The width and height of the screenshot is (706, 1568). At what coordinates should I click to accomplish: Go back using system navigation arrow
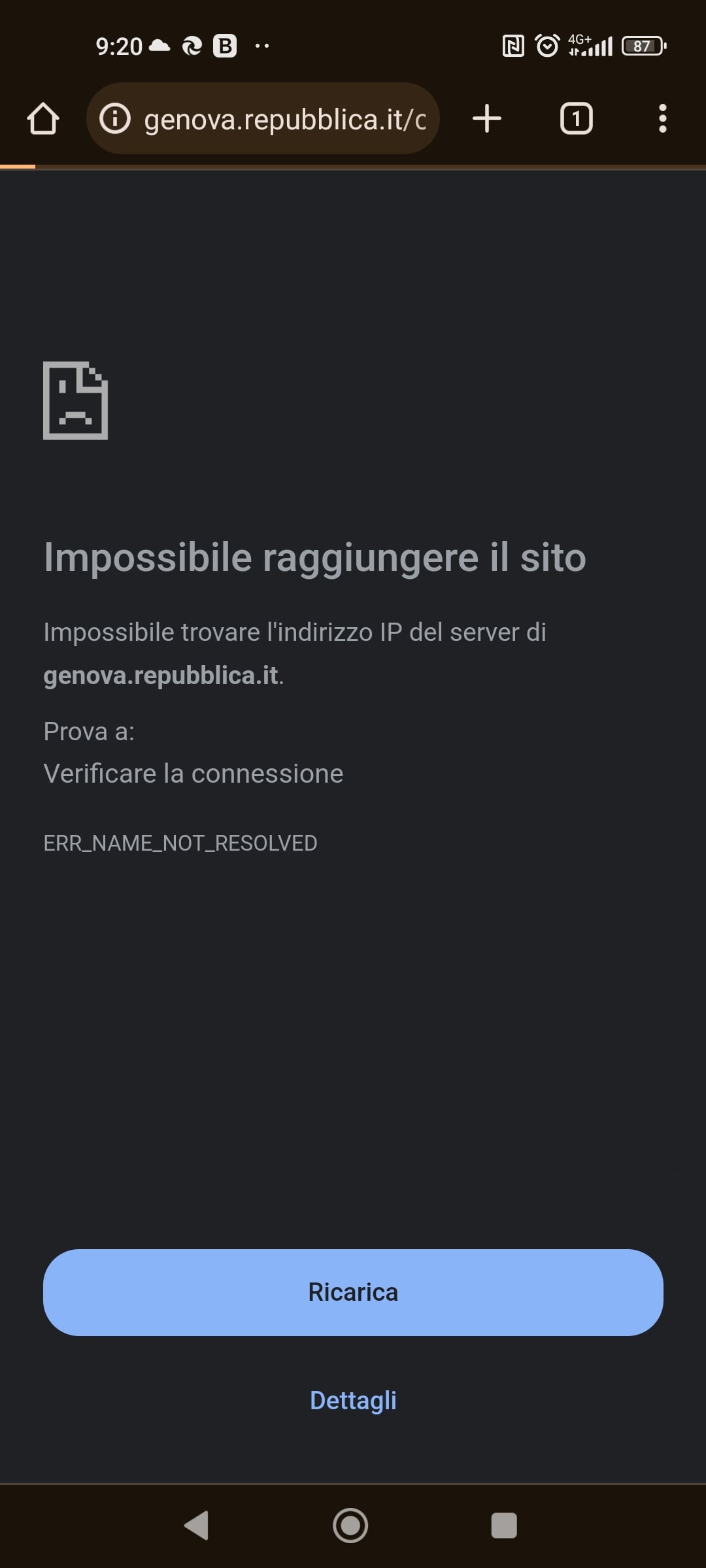[196, 1526]
